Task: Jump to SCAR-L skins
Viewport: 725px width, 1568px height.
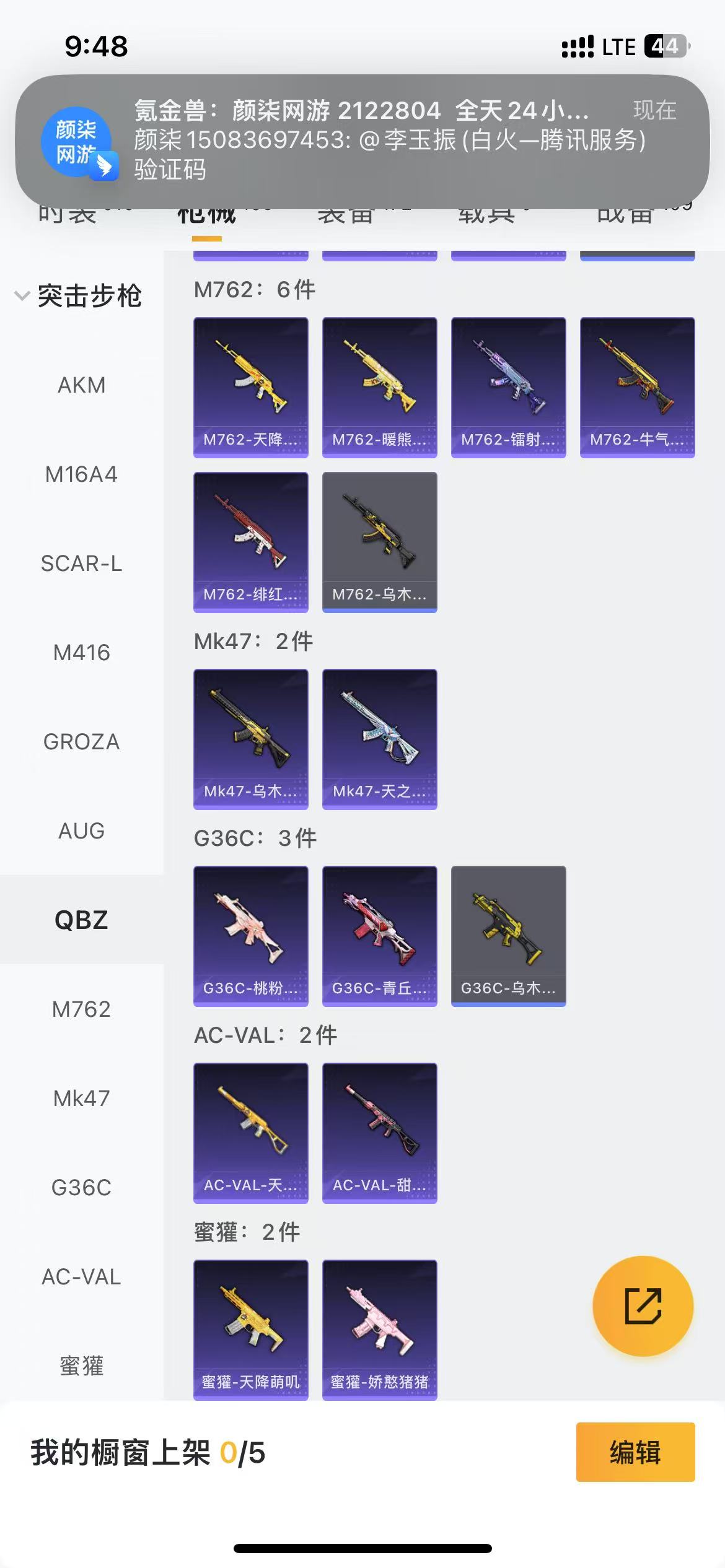Action: pos(81,564)
